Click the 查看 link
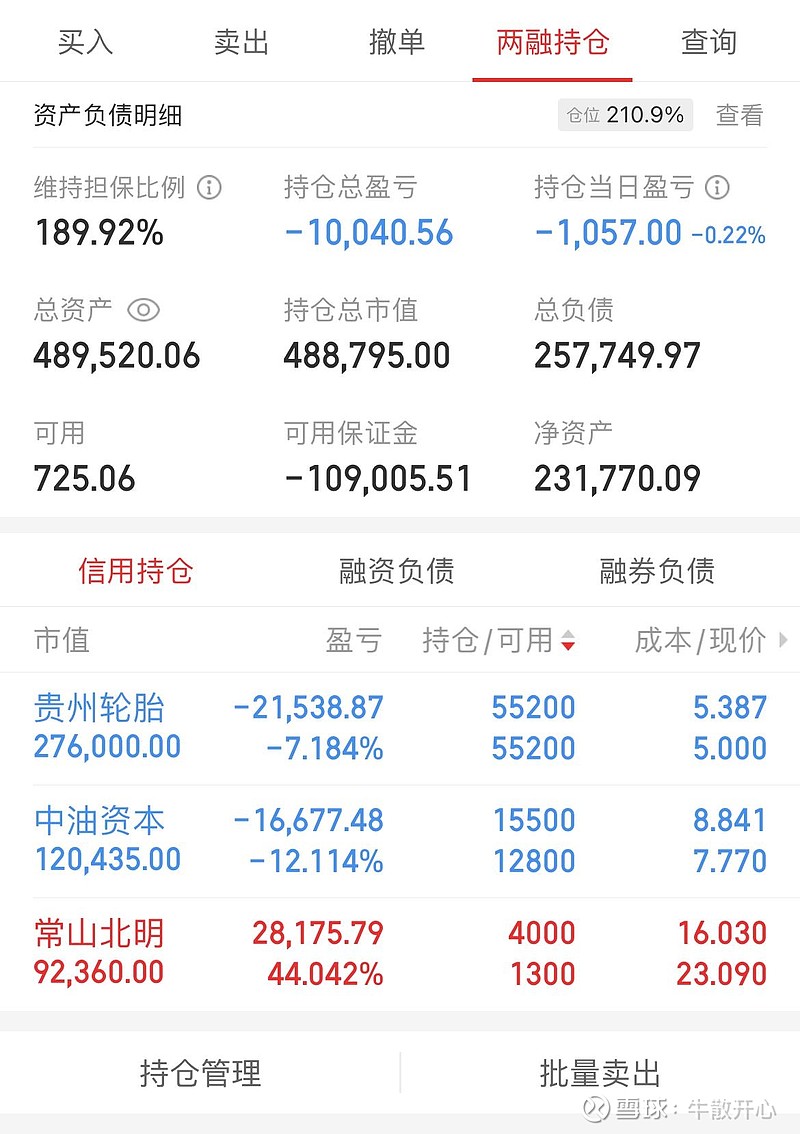 click(x=737, y=115)
